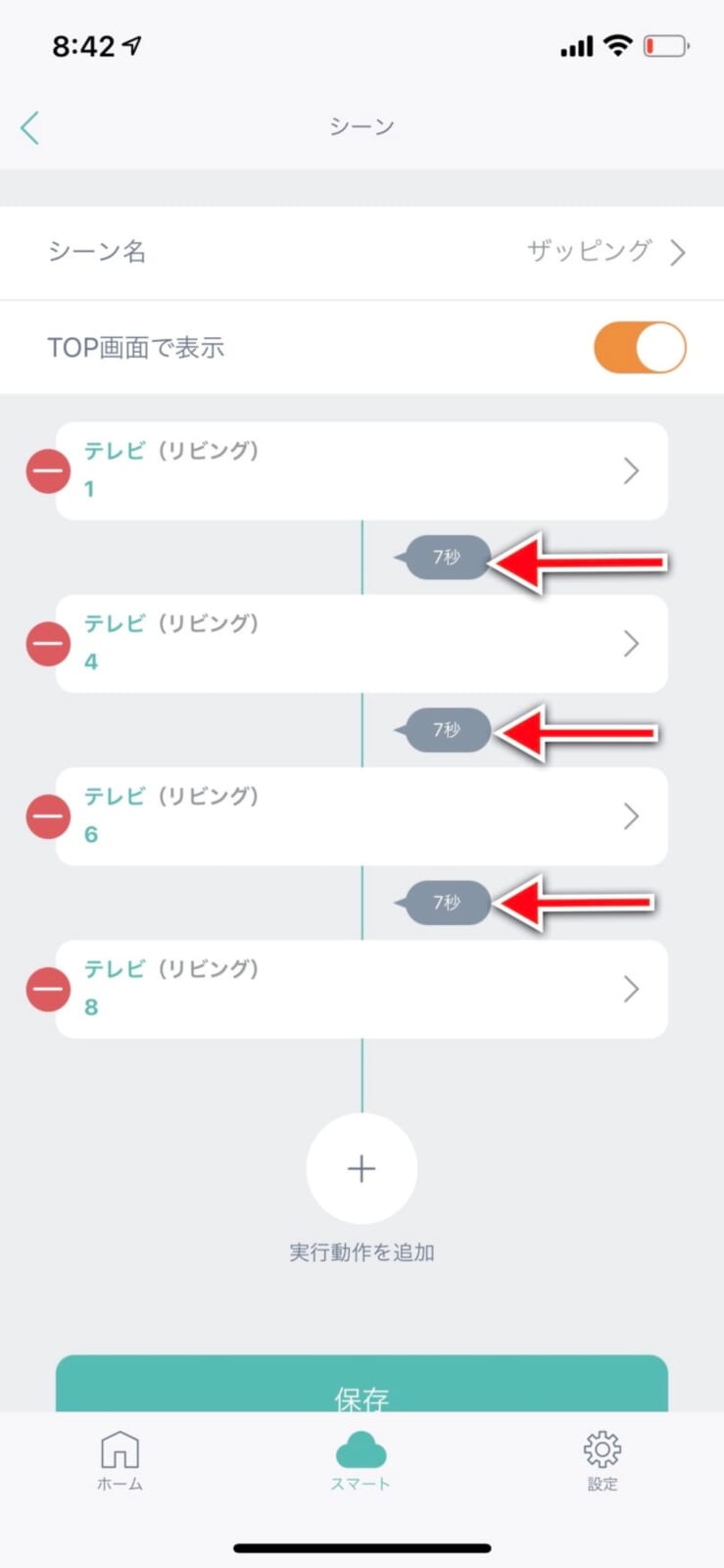The height and width of the screenshot is (1568, 724).
Task: Open the テレビ（リビング）4 action card
Action: [x=362, y=644]
